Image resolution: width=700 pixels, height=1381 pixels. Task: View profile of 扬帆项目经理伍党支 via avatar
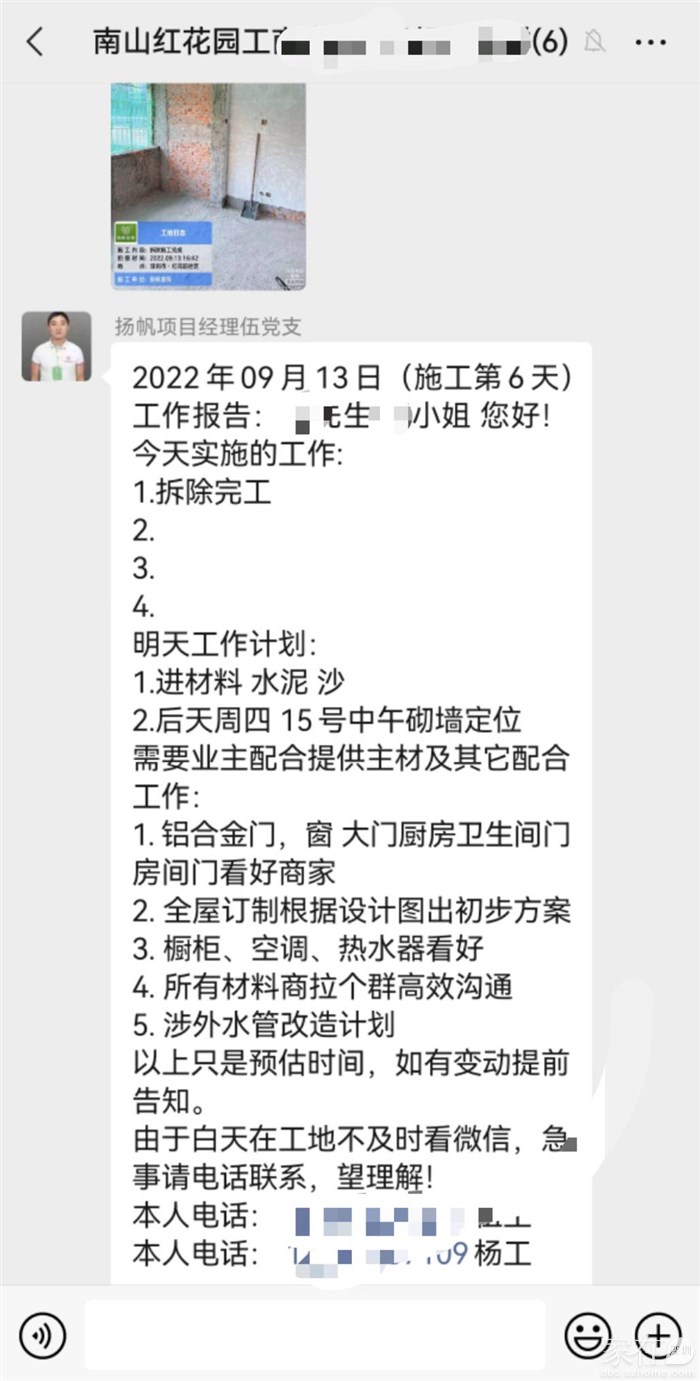pyautogui.click(x=56, y=346)
